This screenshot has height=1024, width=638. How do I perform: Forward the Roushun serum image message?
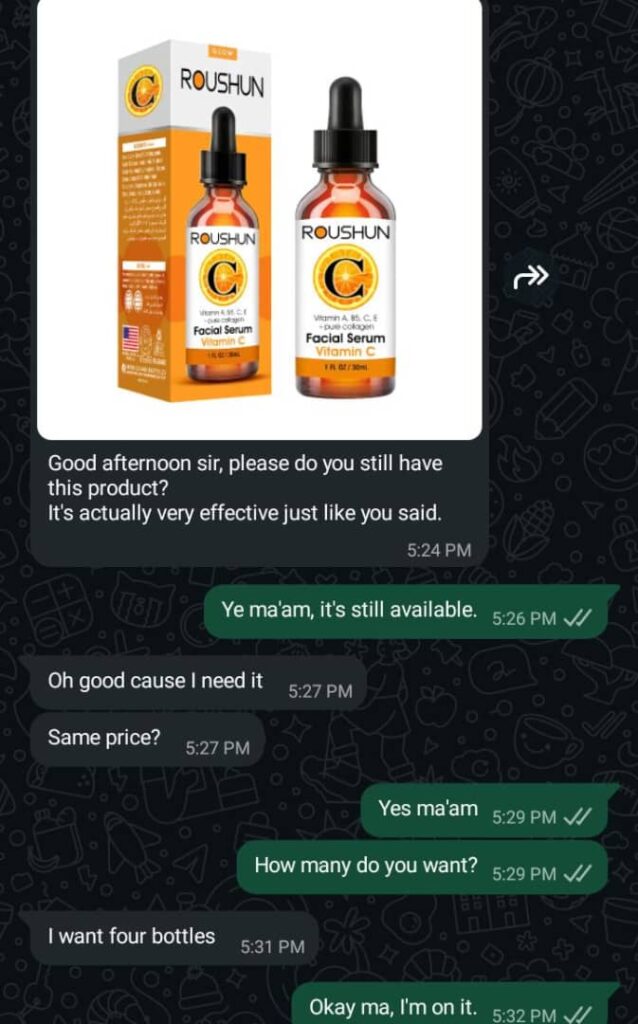pyautogui.click(x=531, y=277)
